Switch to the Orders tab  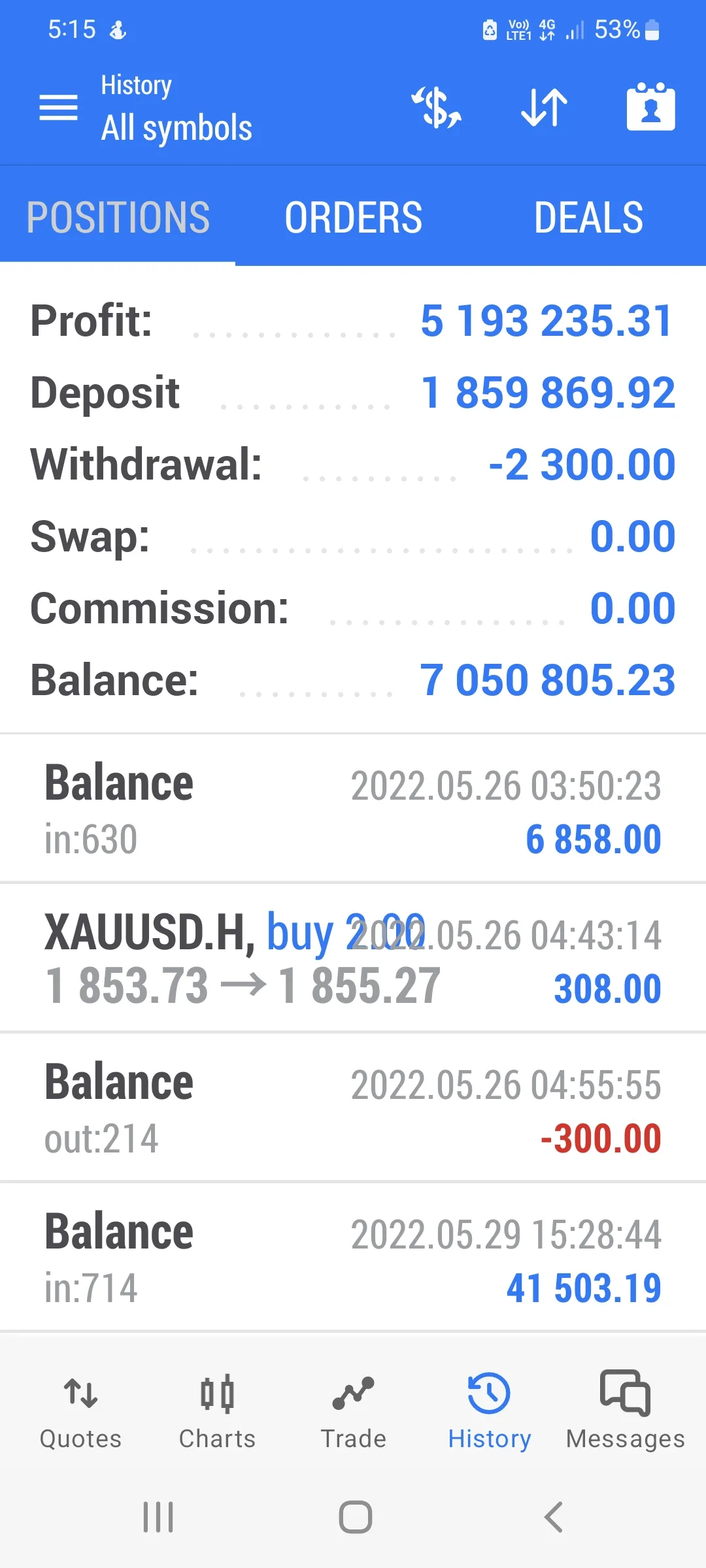(x=353, y=218)
